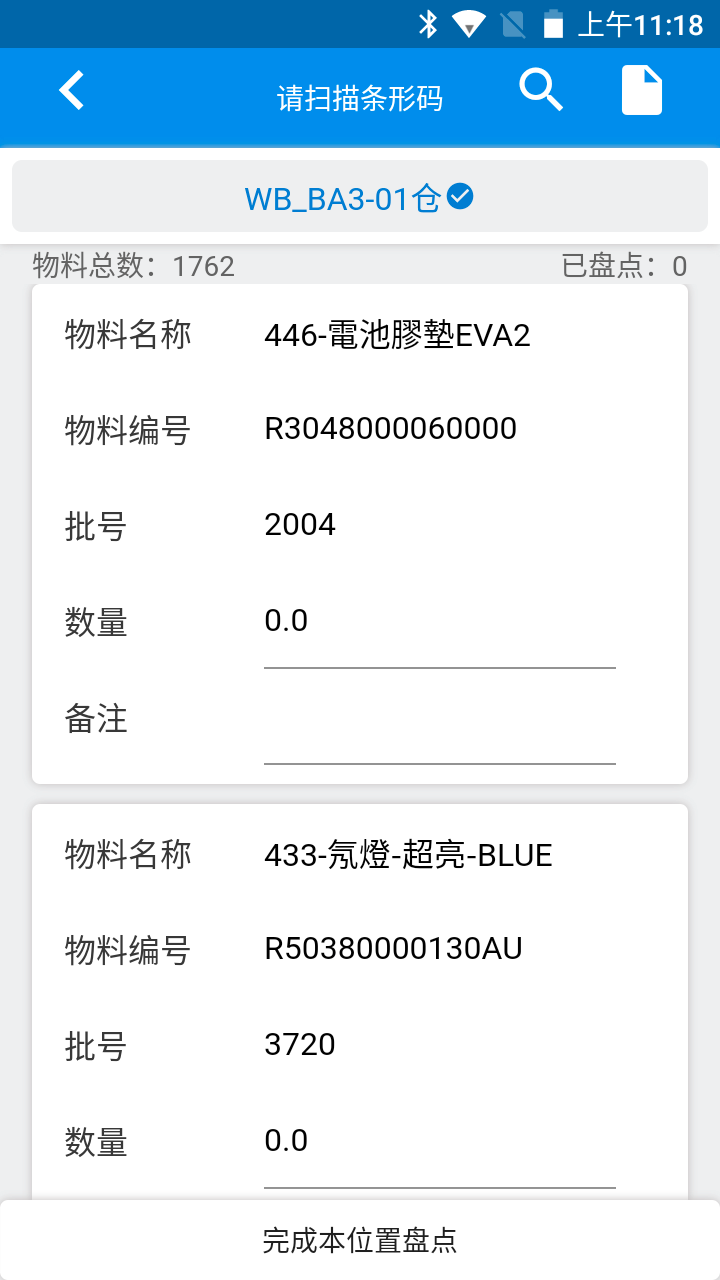Viewport: 720px width, 1280px height.
Task: Open the search magnifier icon
Action: tap(541, 91)
